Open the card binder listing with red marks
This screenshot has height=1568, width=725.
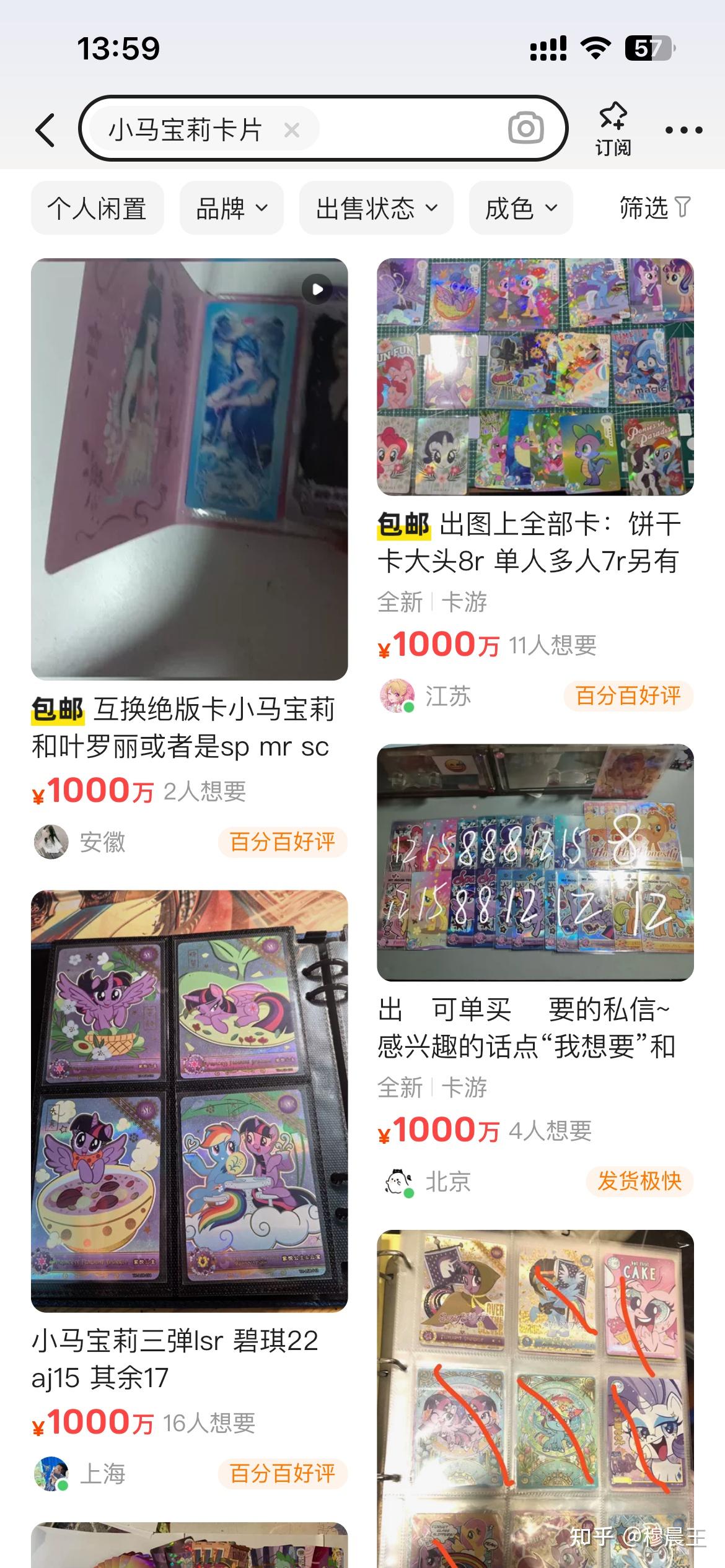point(535,1393)
